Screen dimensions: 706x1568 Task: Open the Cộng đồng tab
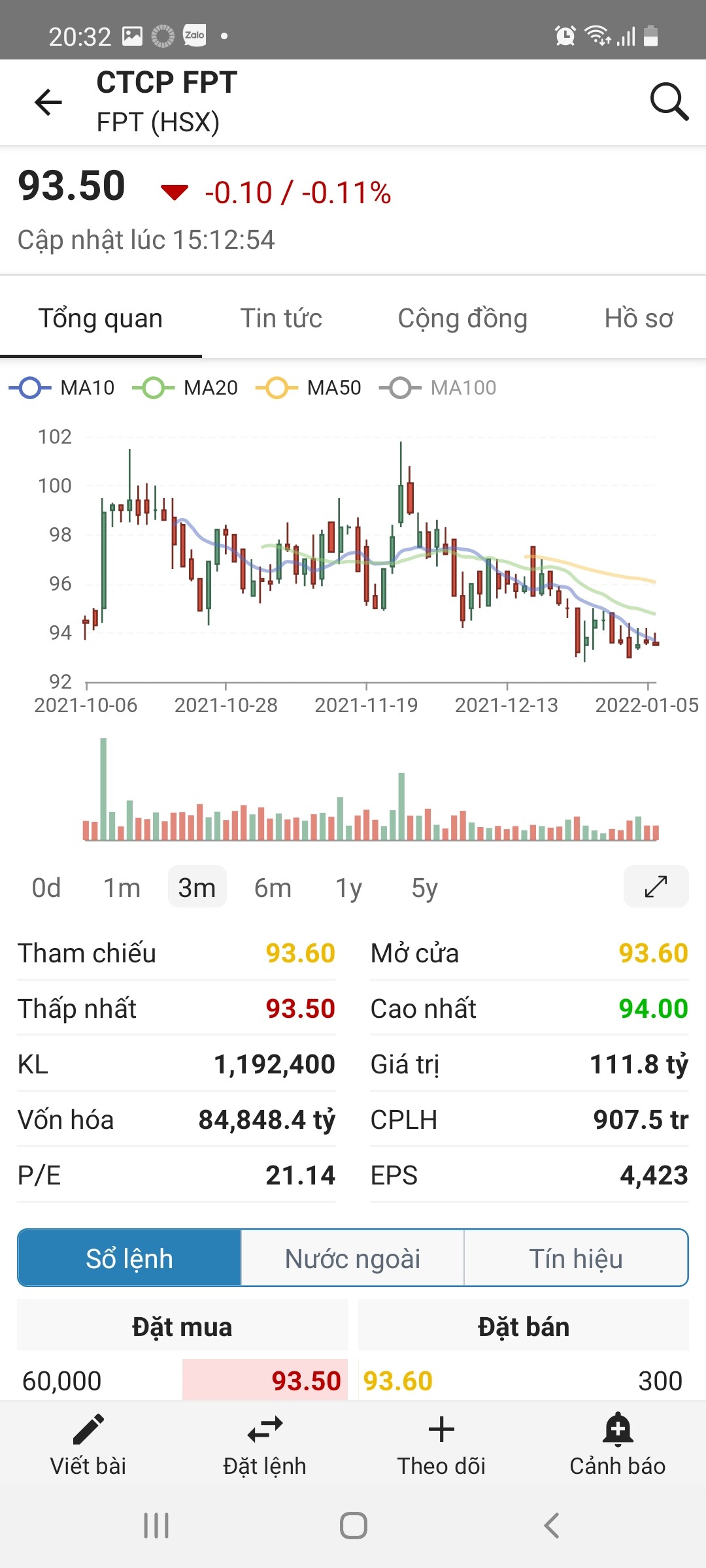[462, 319]
